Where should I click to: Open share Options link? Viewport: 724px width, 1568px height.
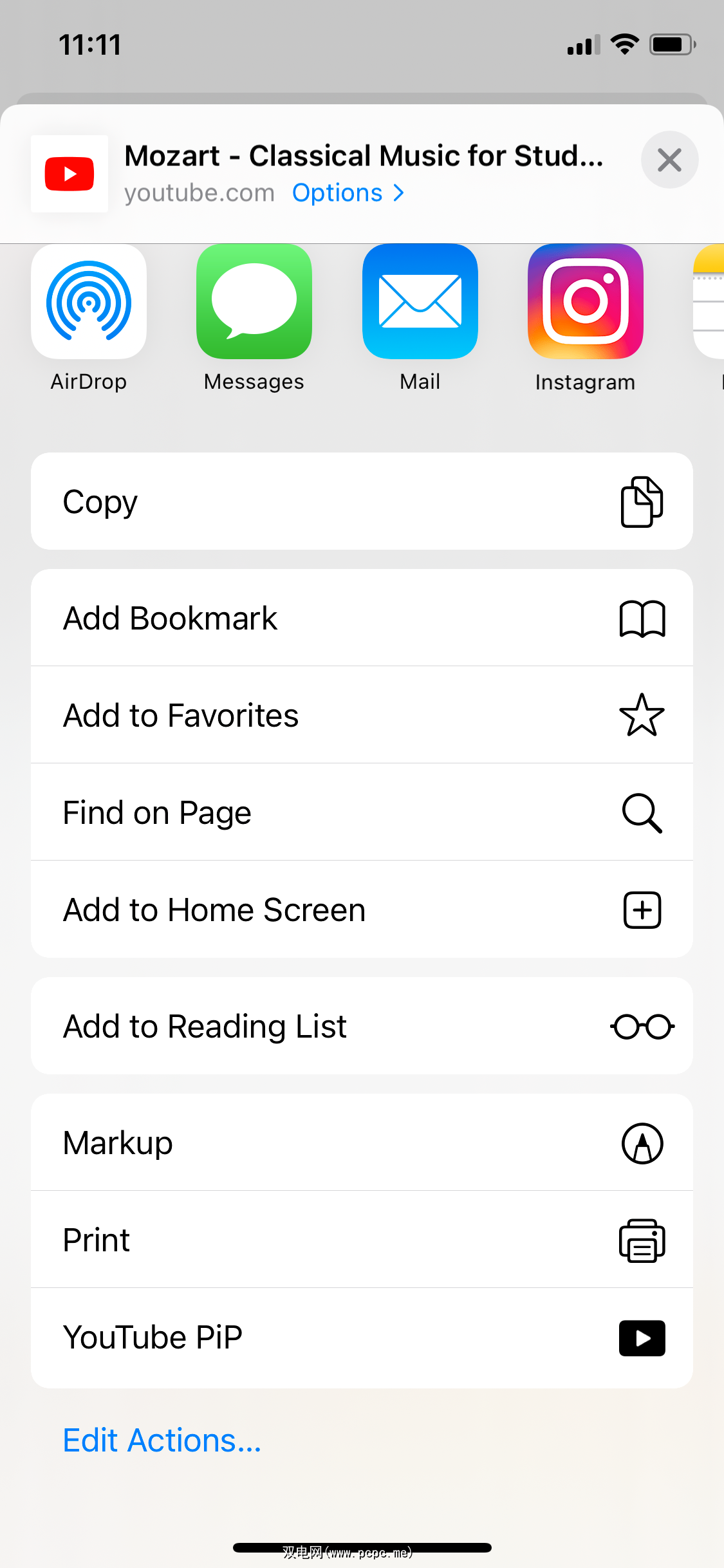[x=348, y=193]
